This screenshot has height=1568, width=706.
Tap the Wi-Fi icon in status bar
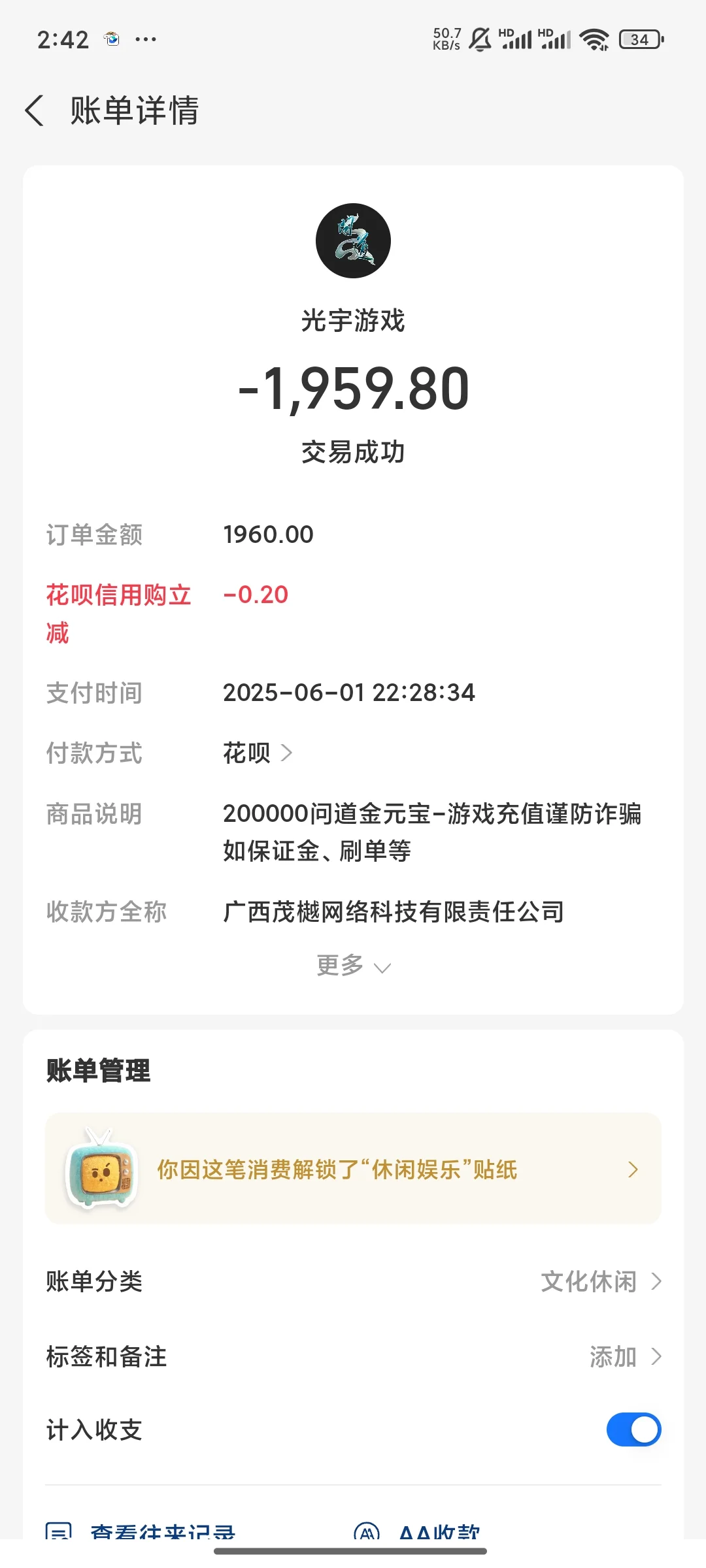[x=594, y=38]
